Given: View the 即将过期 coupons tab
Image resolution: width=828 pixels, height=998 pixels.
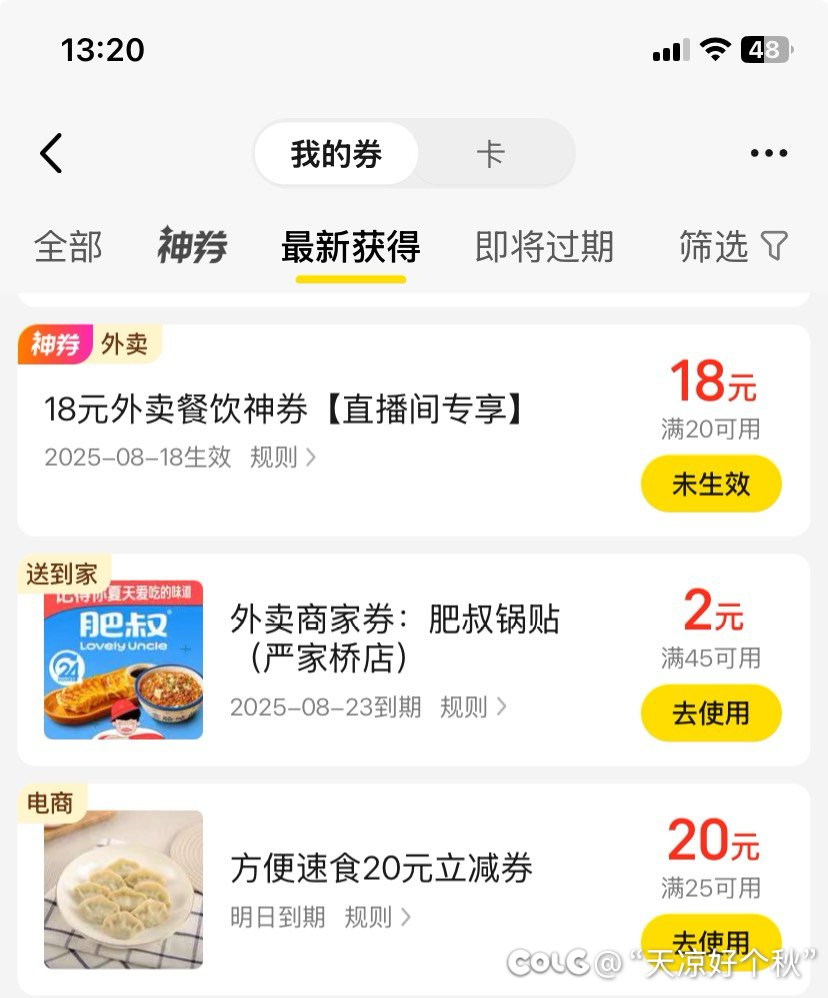Looking at the screenshot, I should coord(544,246).
